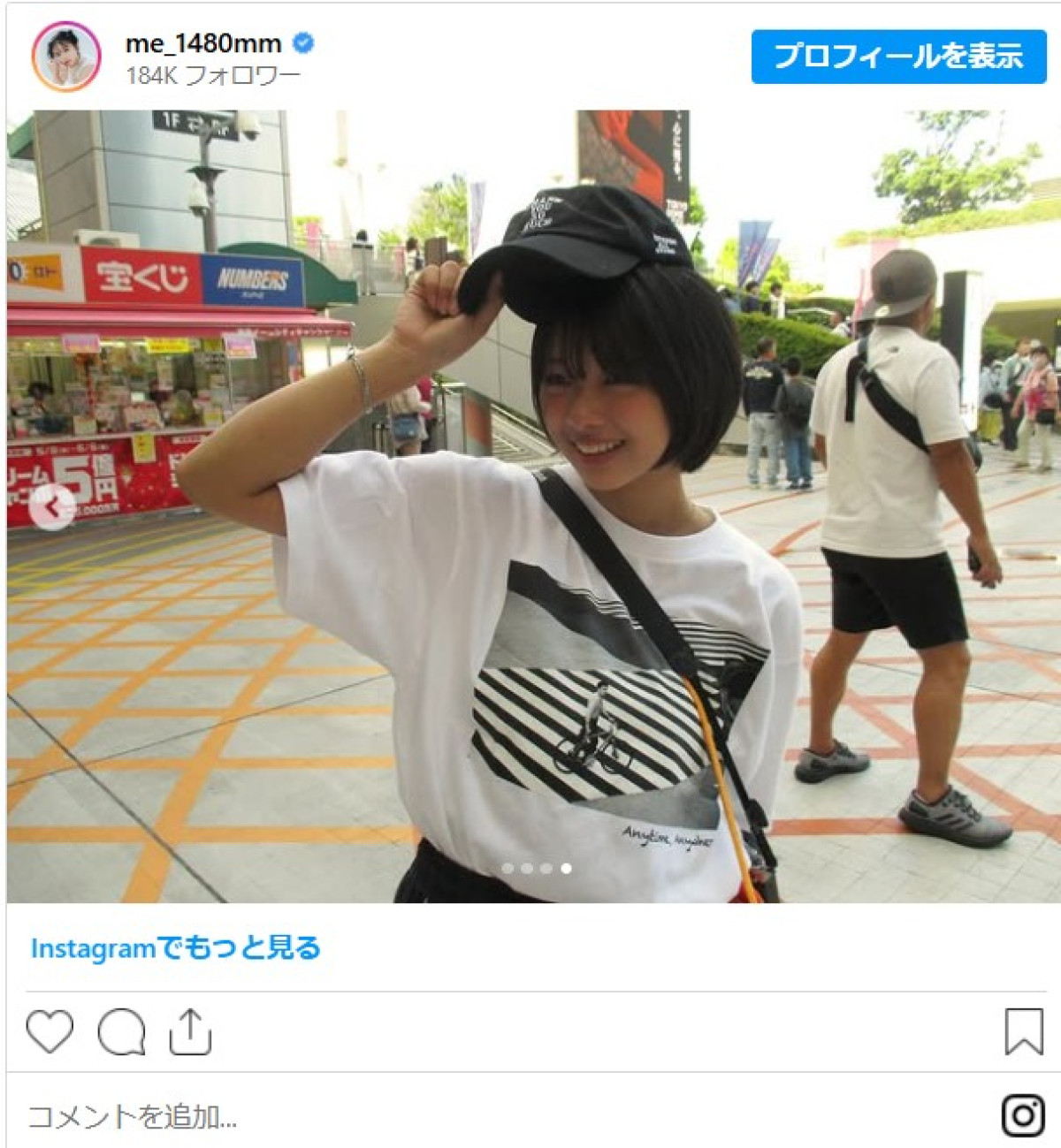Screen dimensions: 1061x1148
Task: Open the Instagram logo icon
Action: tap(1023, 1115)
